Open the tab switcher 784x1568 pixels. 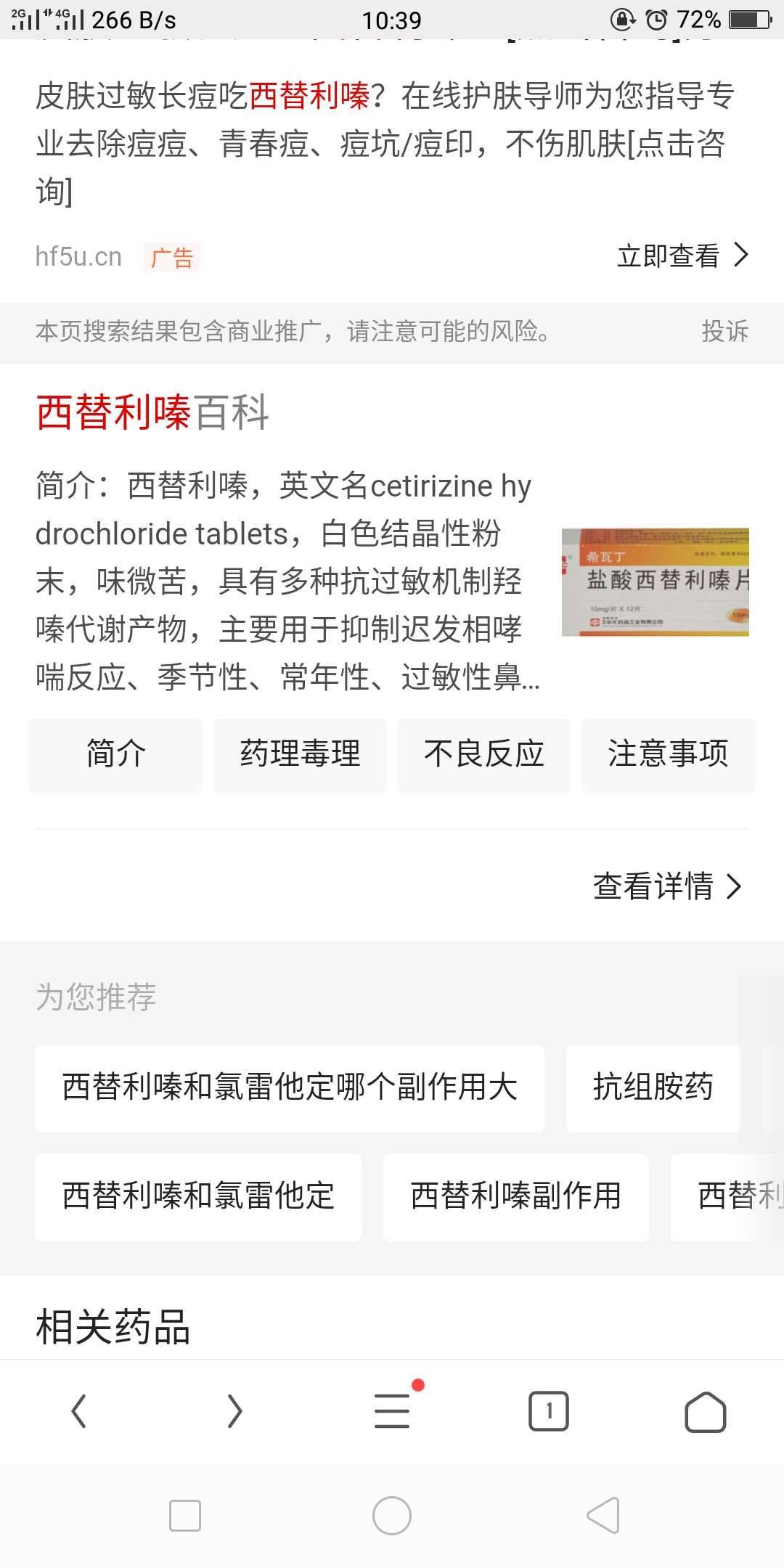(x=549, y=1412)
